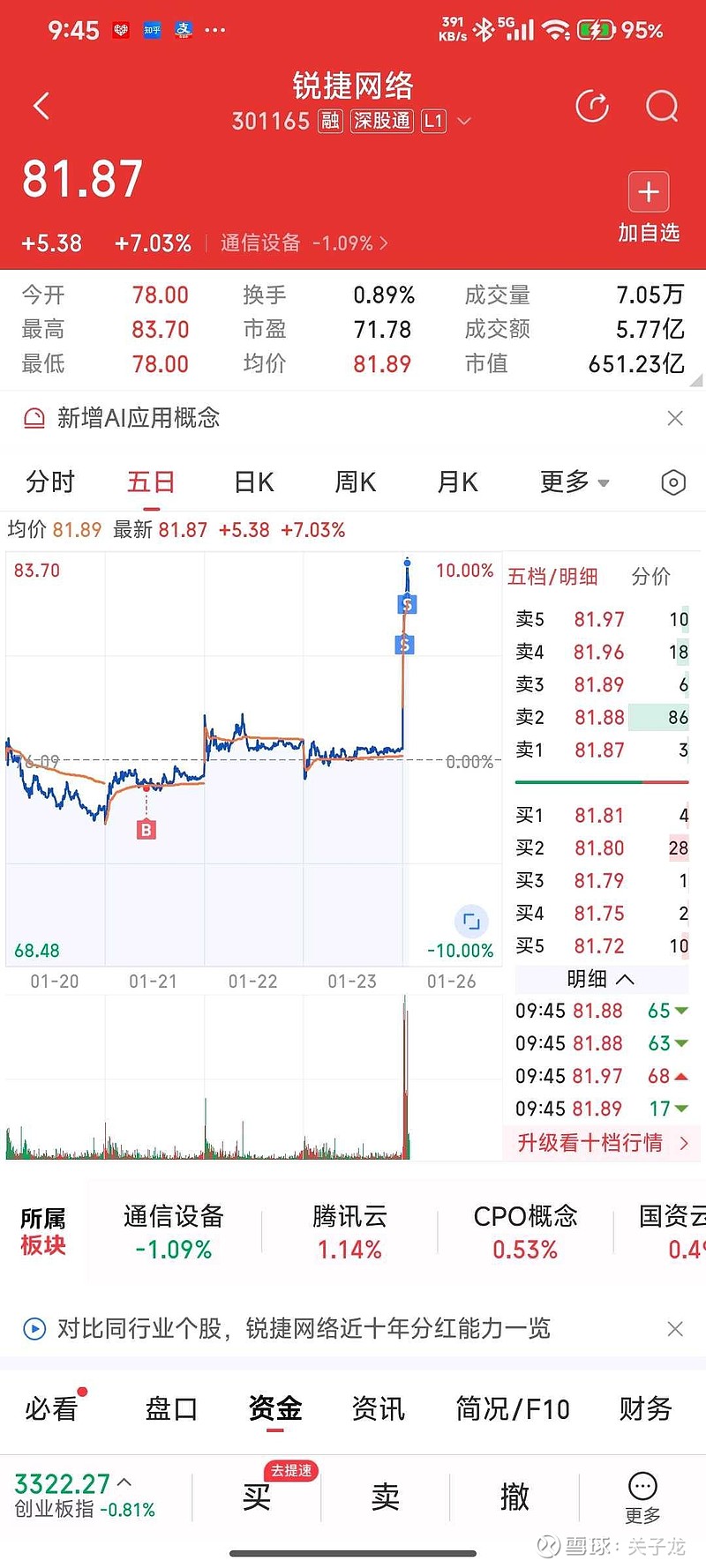Open 升级看十档行情 link
Image resolution: width=706 pixels, height=1568 pixels.
coord(602,1142)
